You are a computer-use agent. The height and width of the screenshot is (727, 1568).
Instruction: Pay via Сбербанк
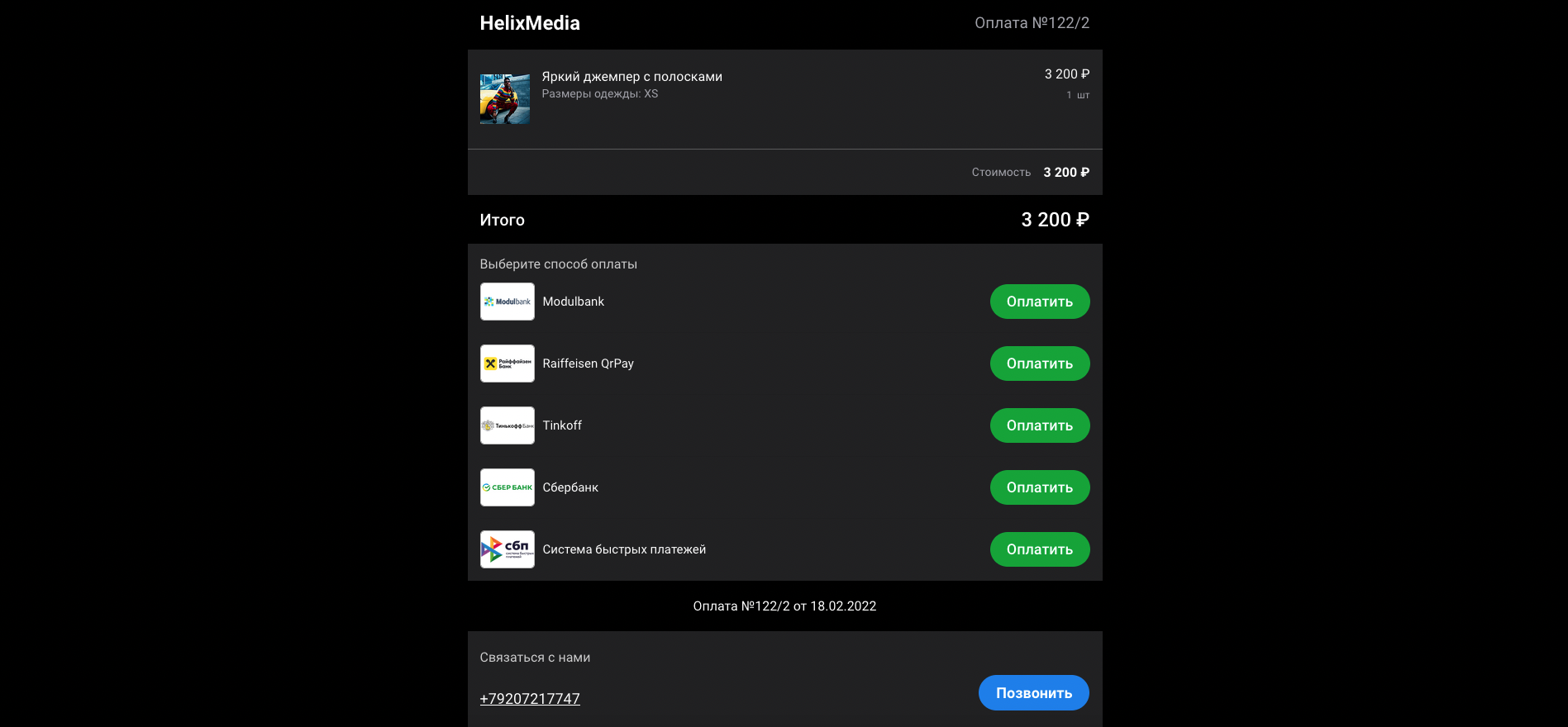(1039, 487)
